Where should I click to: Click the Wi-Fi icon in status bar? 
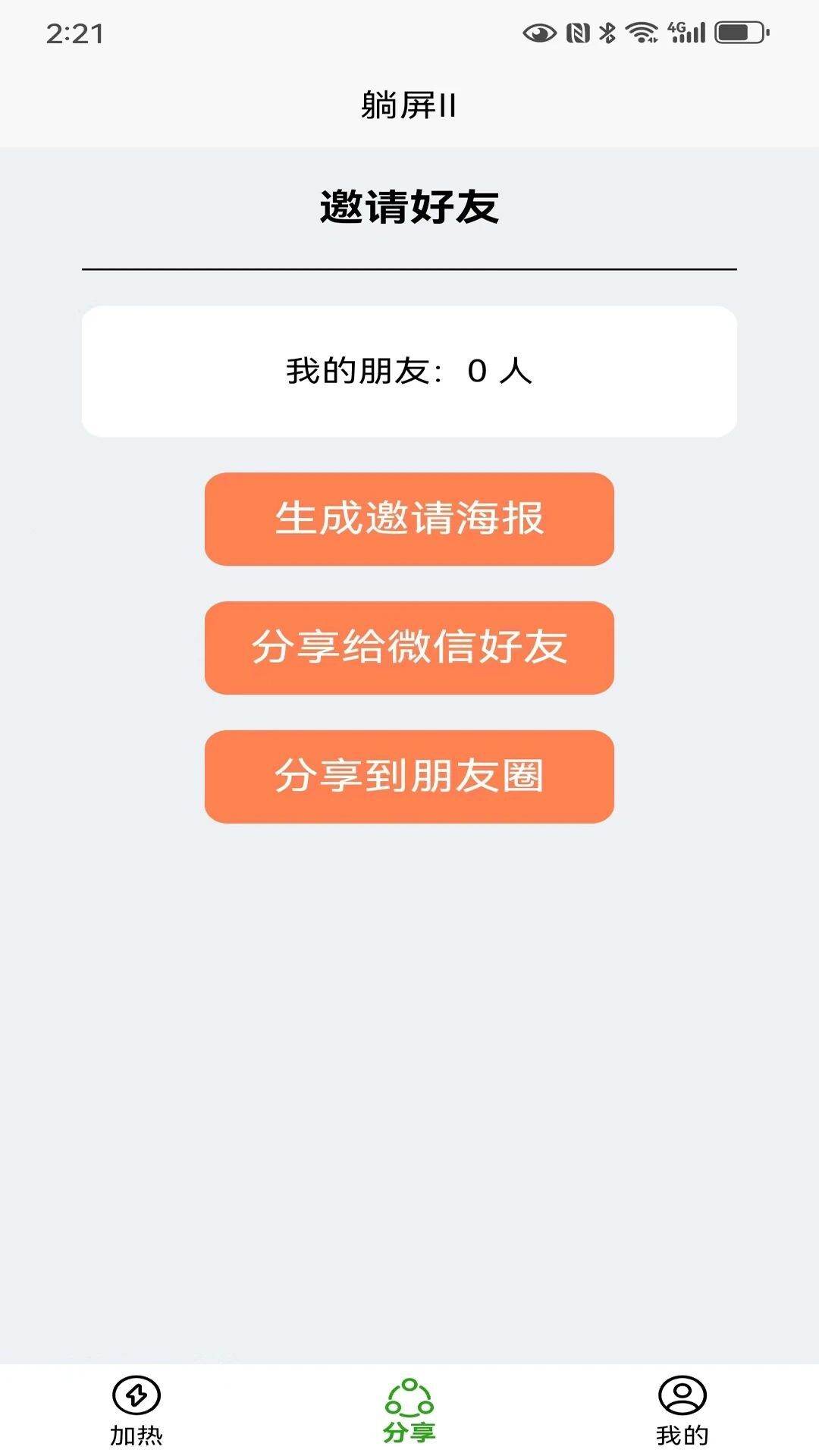pos(641,30)
